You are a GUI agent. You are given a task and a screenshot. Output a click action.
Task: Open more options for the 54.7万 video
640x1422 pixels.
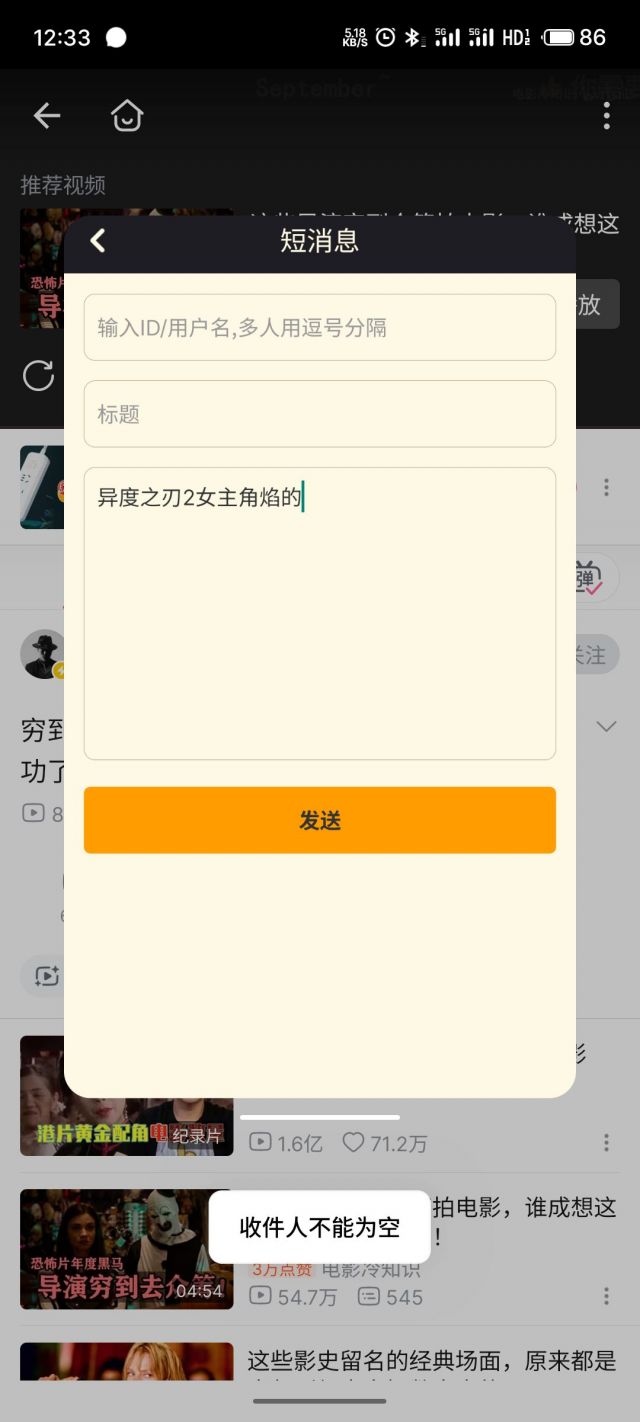coord(606,1296)
